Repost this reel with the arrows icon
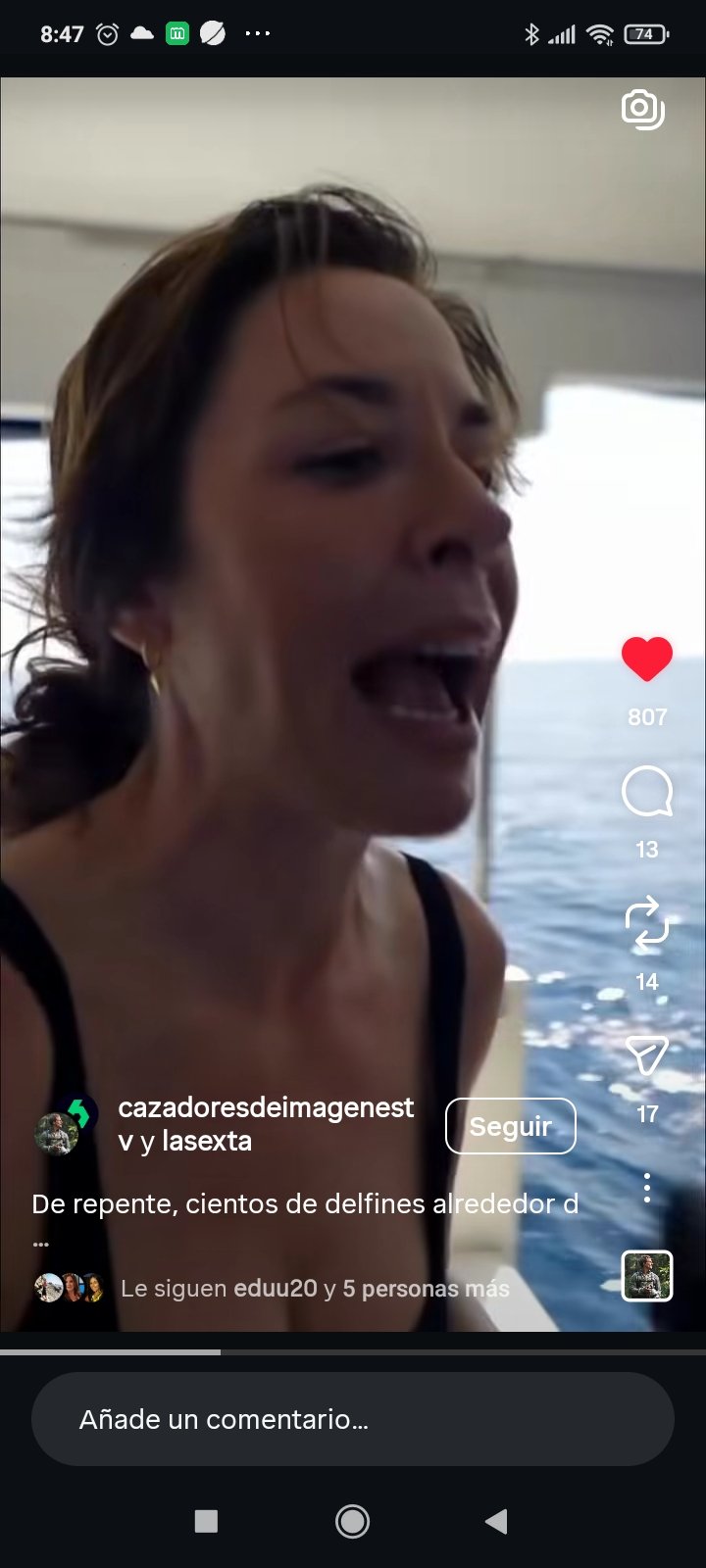Viewport: 706px width, 1568px height. (x=647, y=923)
